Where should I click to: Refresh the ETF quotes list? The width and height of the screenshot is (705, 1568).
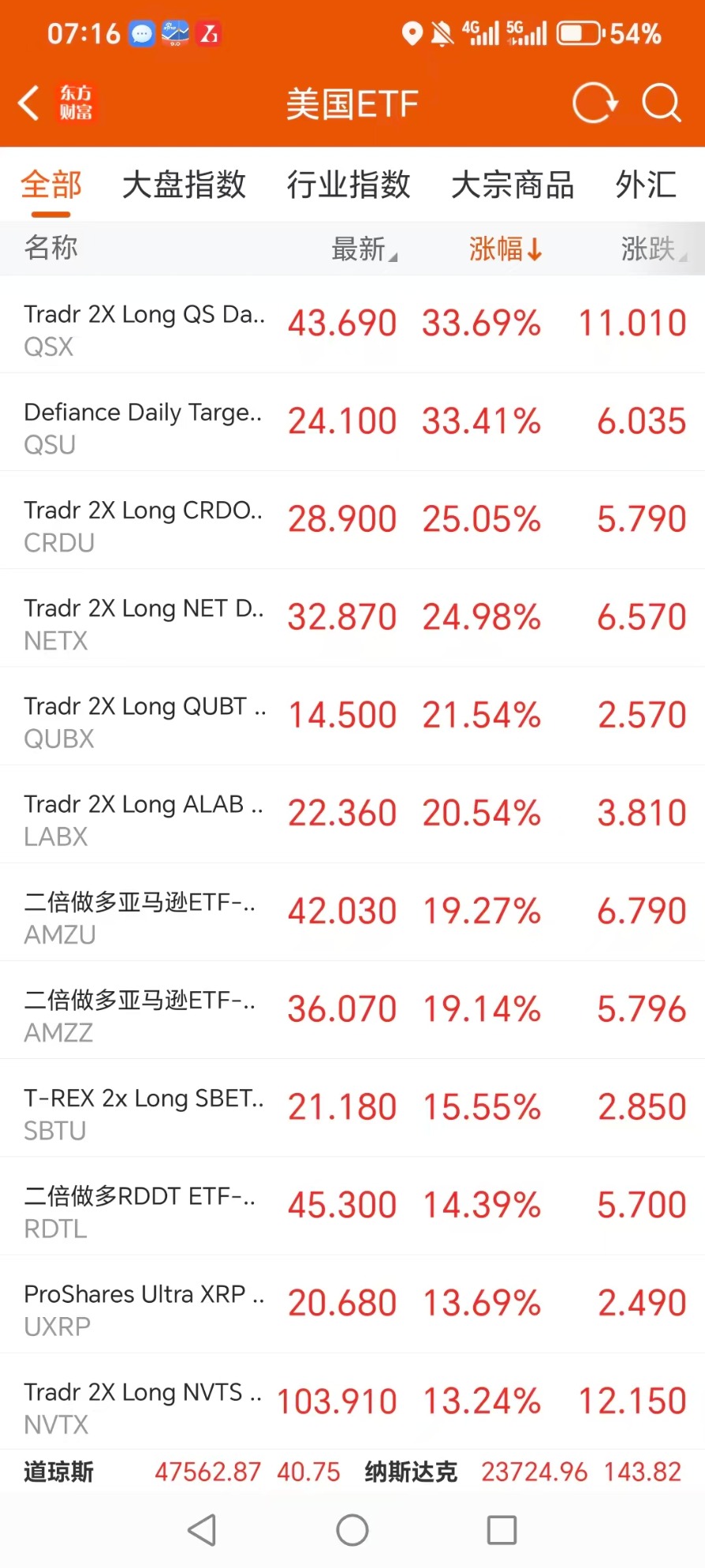pos(595,103)
